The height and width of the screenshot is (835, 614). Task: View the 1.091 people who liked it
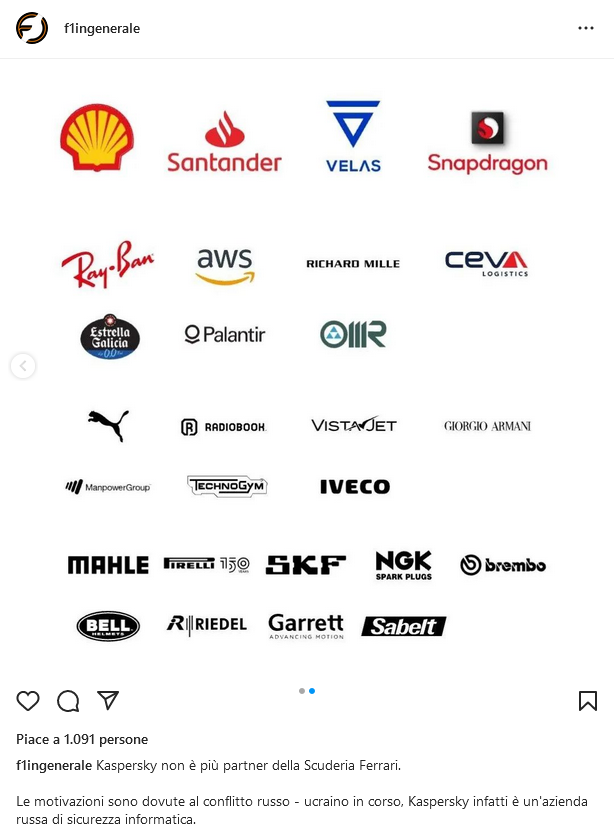(82, 740)
